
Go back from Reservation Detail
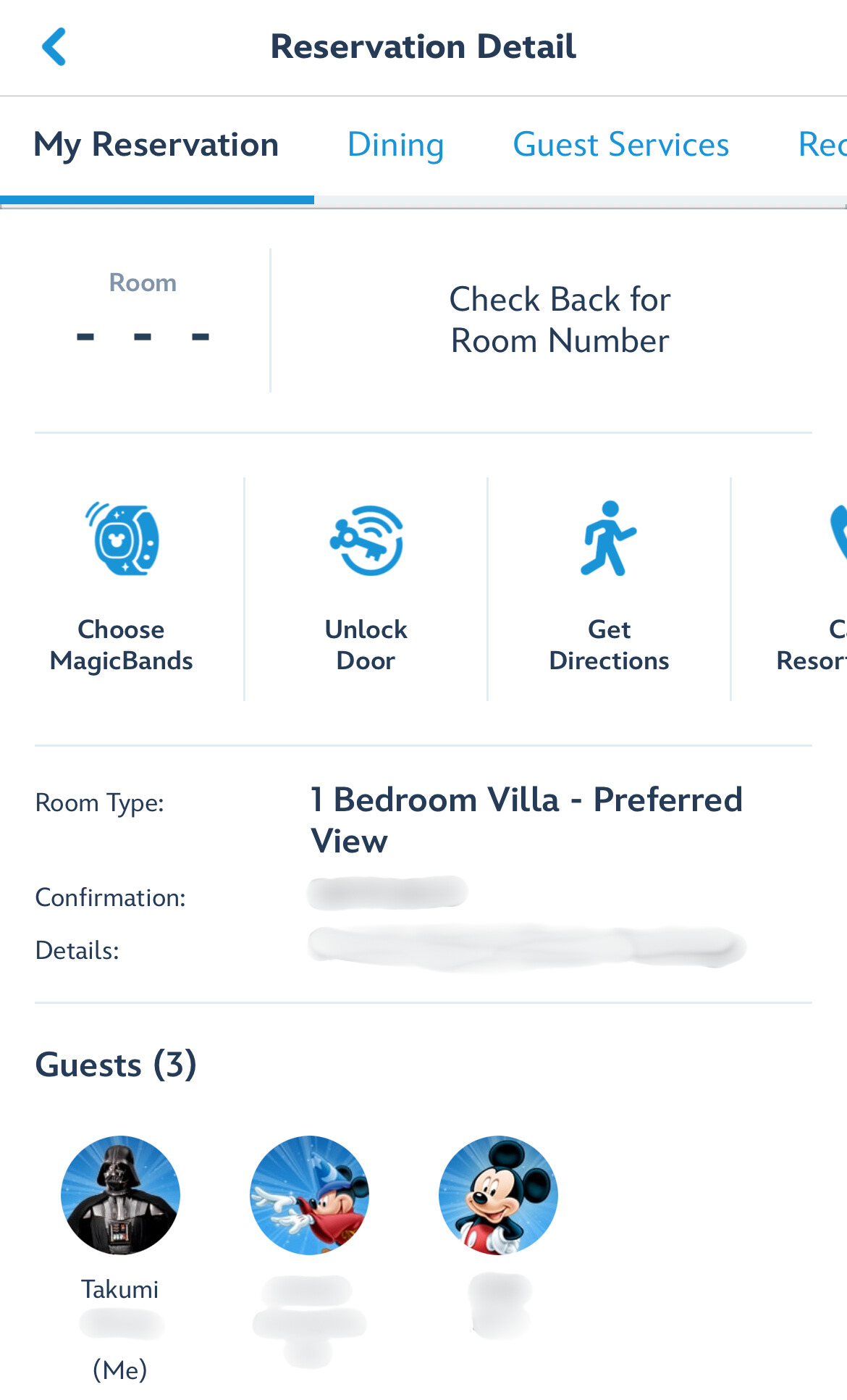(54, 47)
